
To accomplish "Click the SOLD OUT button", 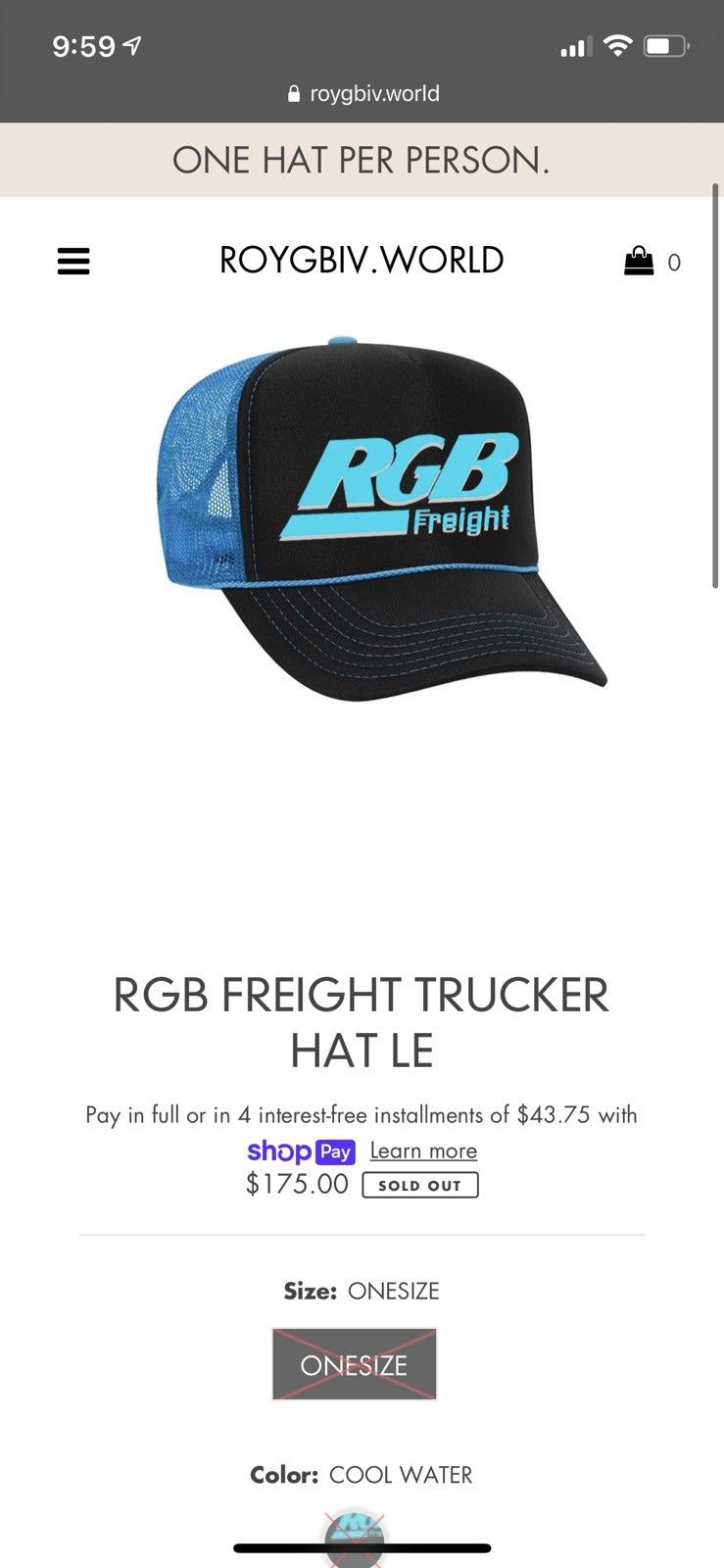I will click(420, 1185).
